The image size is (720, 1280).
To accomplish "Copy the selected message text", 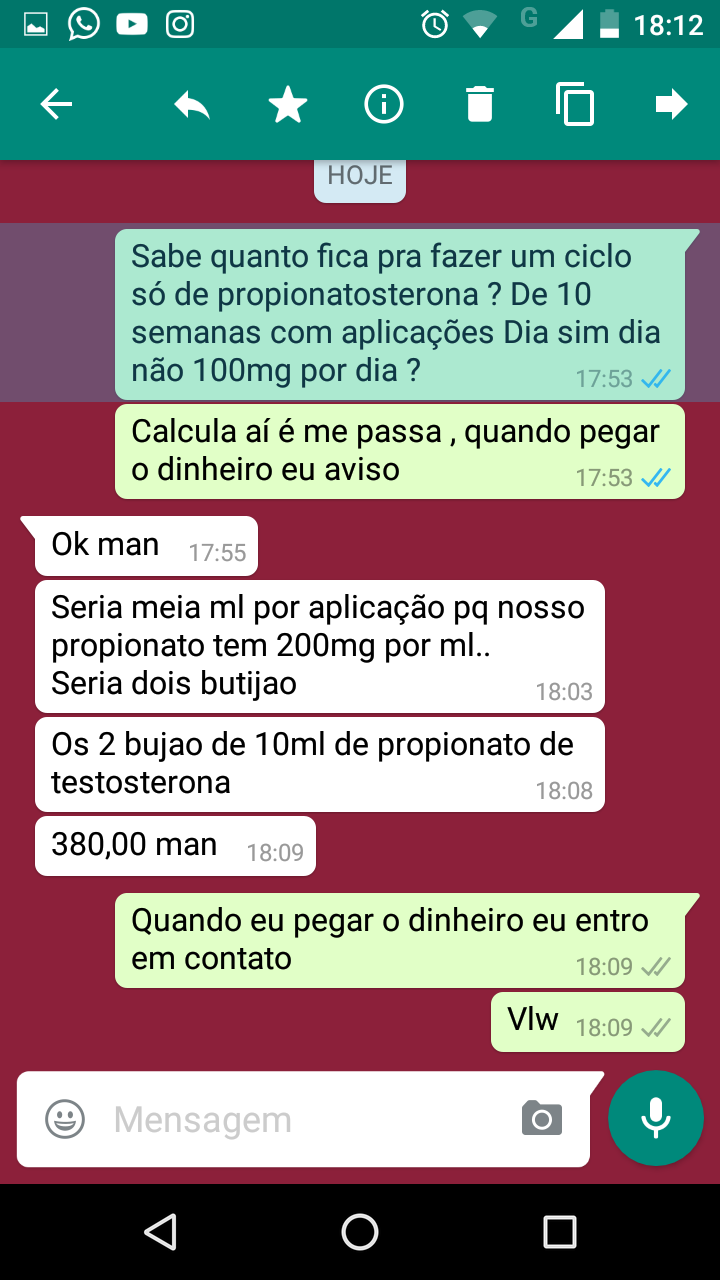I will [575, 104].
